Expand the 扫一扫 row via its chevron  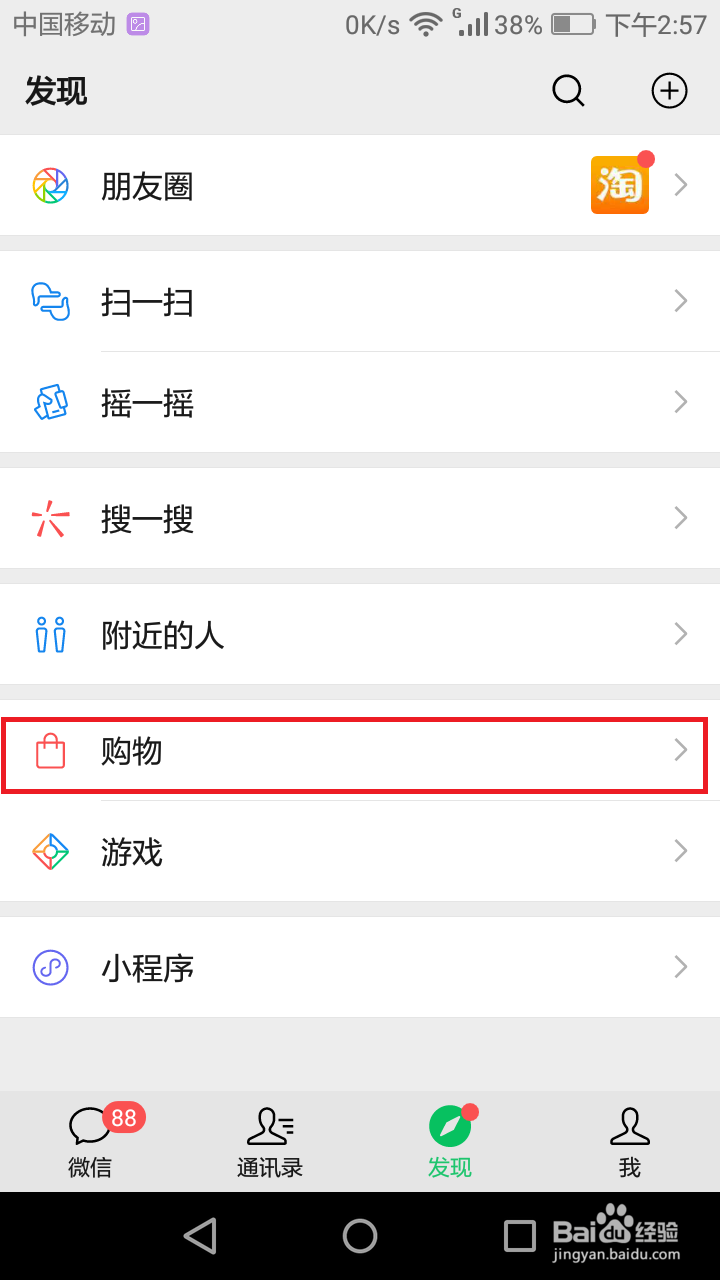tap(681, 301)
